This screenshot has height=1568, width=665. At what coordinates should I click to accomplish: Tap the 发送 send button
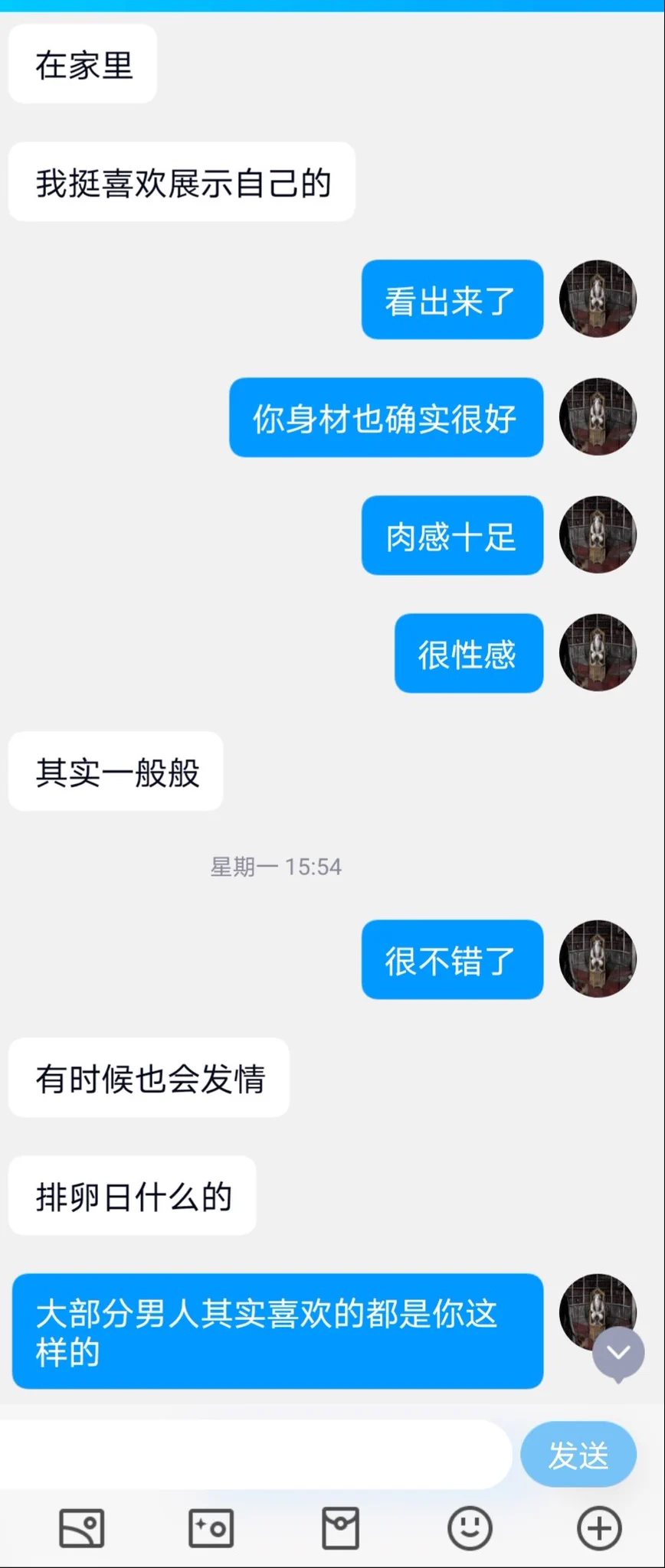pos(578,1455)
